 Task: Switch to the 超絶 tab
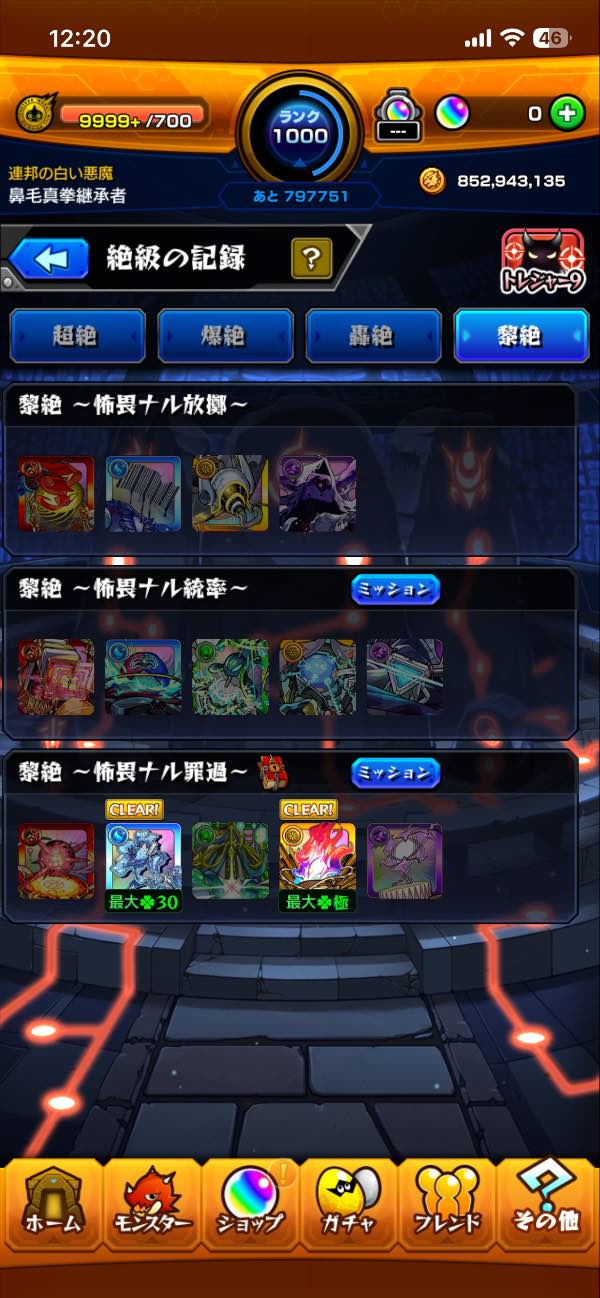[77, 336]
